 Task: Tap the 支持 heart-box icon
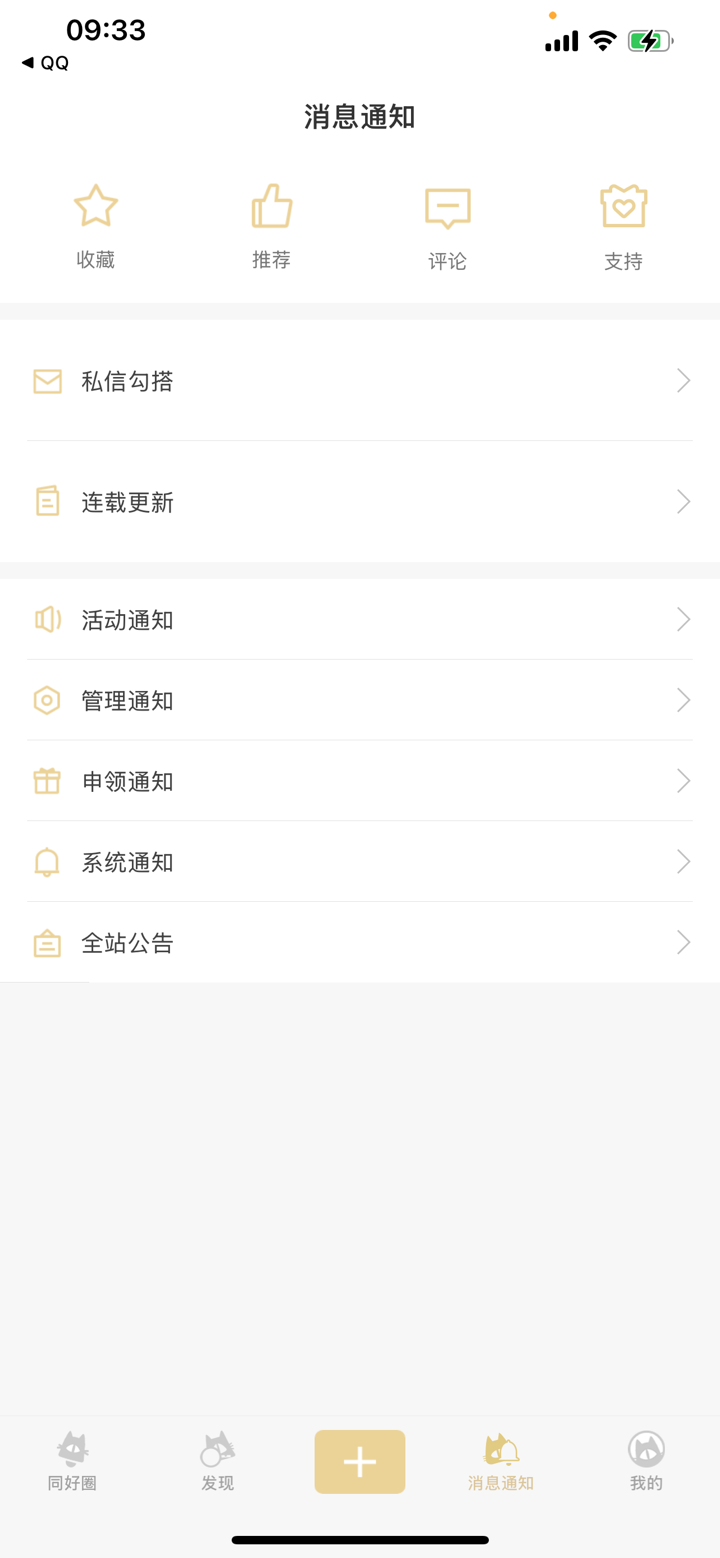(x=622, y=205)
